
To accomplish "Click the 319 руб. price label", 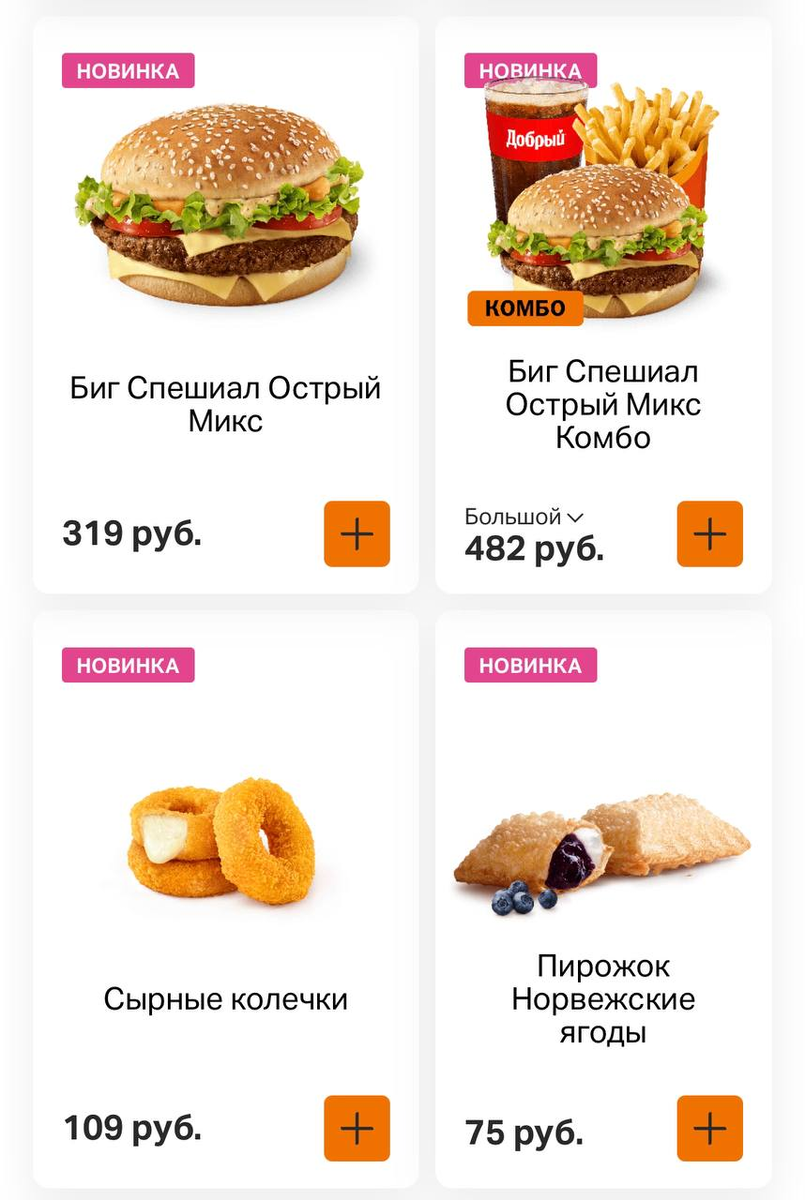I will coord(133,533).
